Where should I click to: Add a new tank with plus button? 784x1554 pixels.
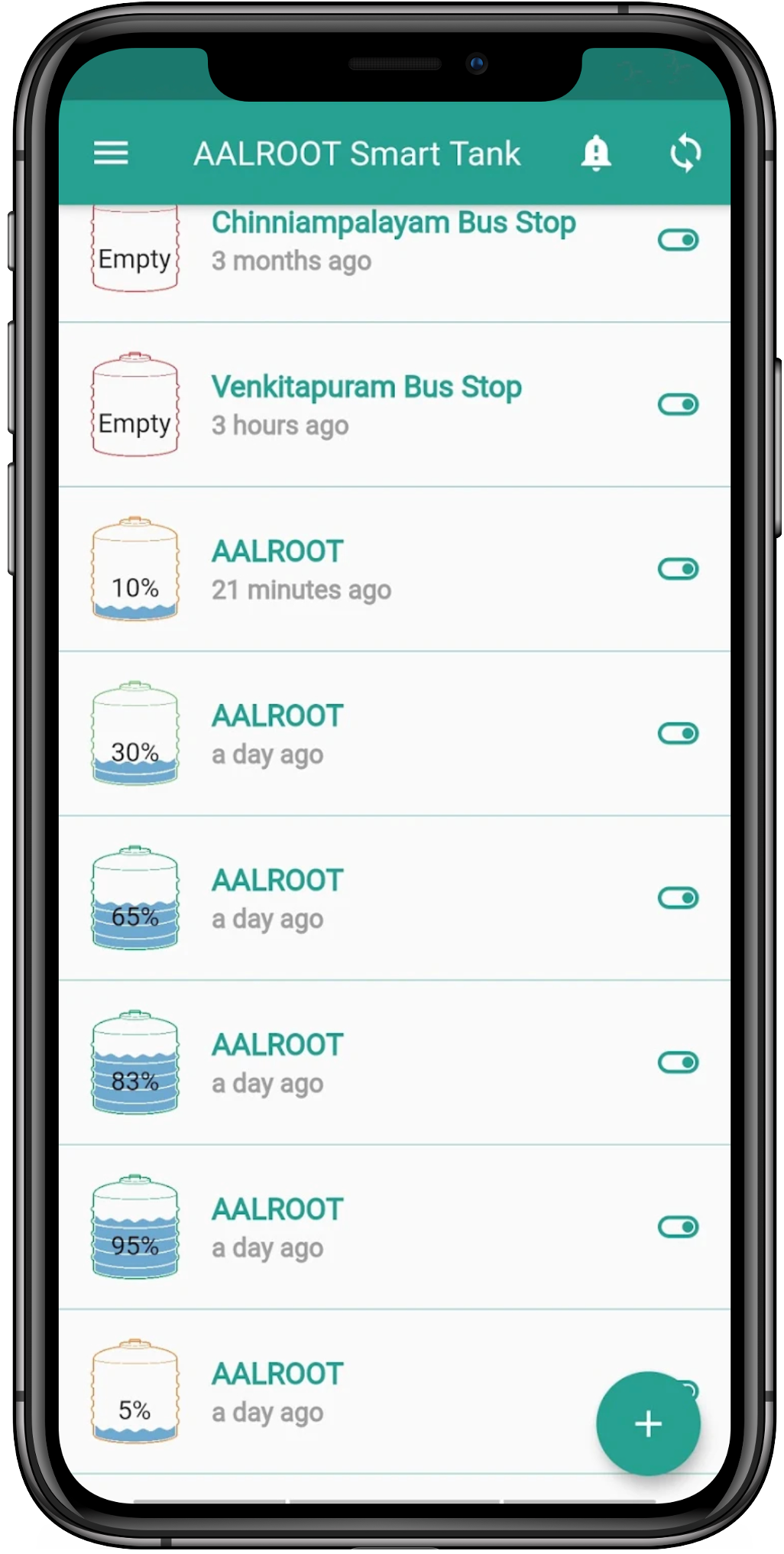click(x=648, y=1423)
